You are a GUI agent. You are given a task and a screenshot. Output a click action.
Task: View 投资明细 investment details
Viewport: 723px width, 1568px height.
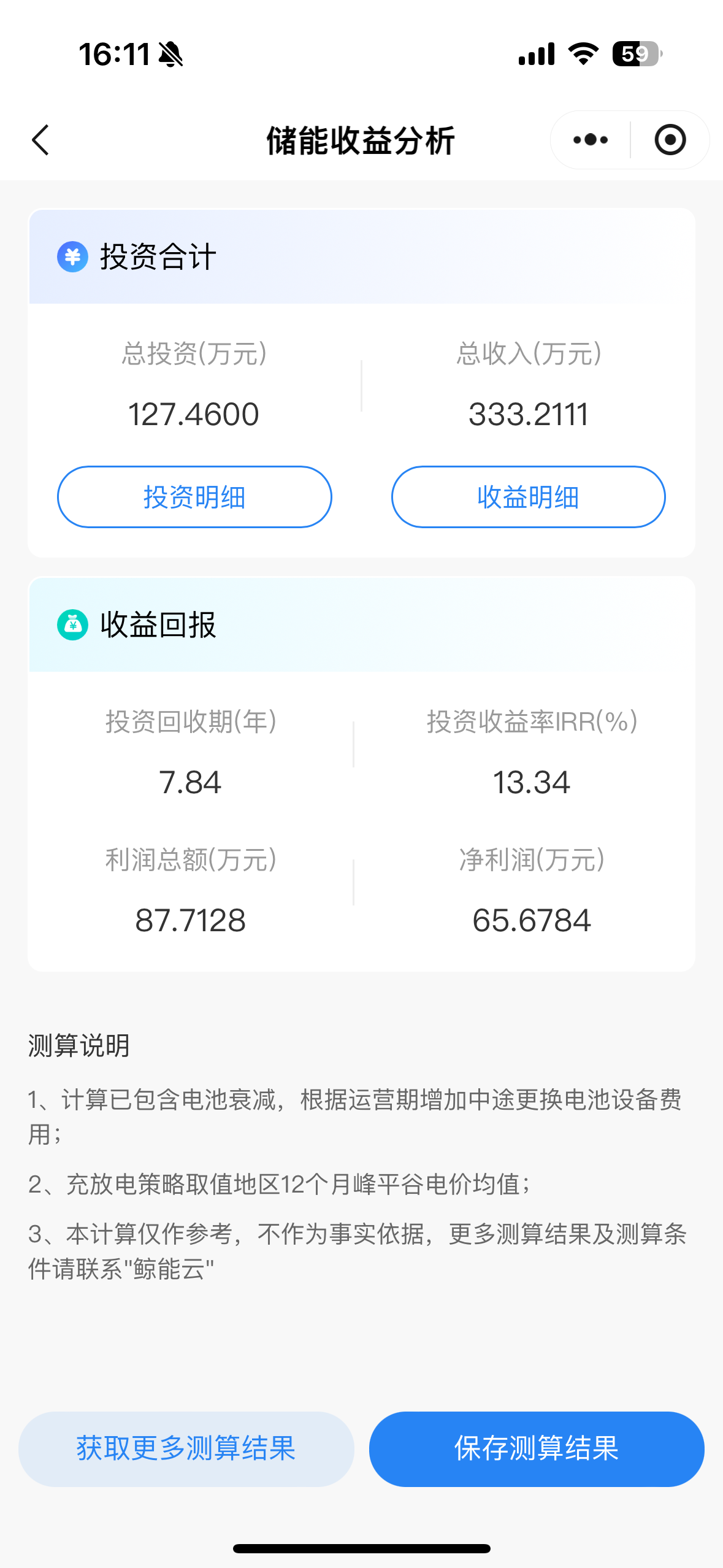tap(194, 497)
